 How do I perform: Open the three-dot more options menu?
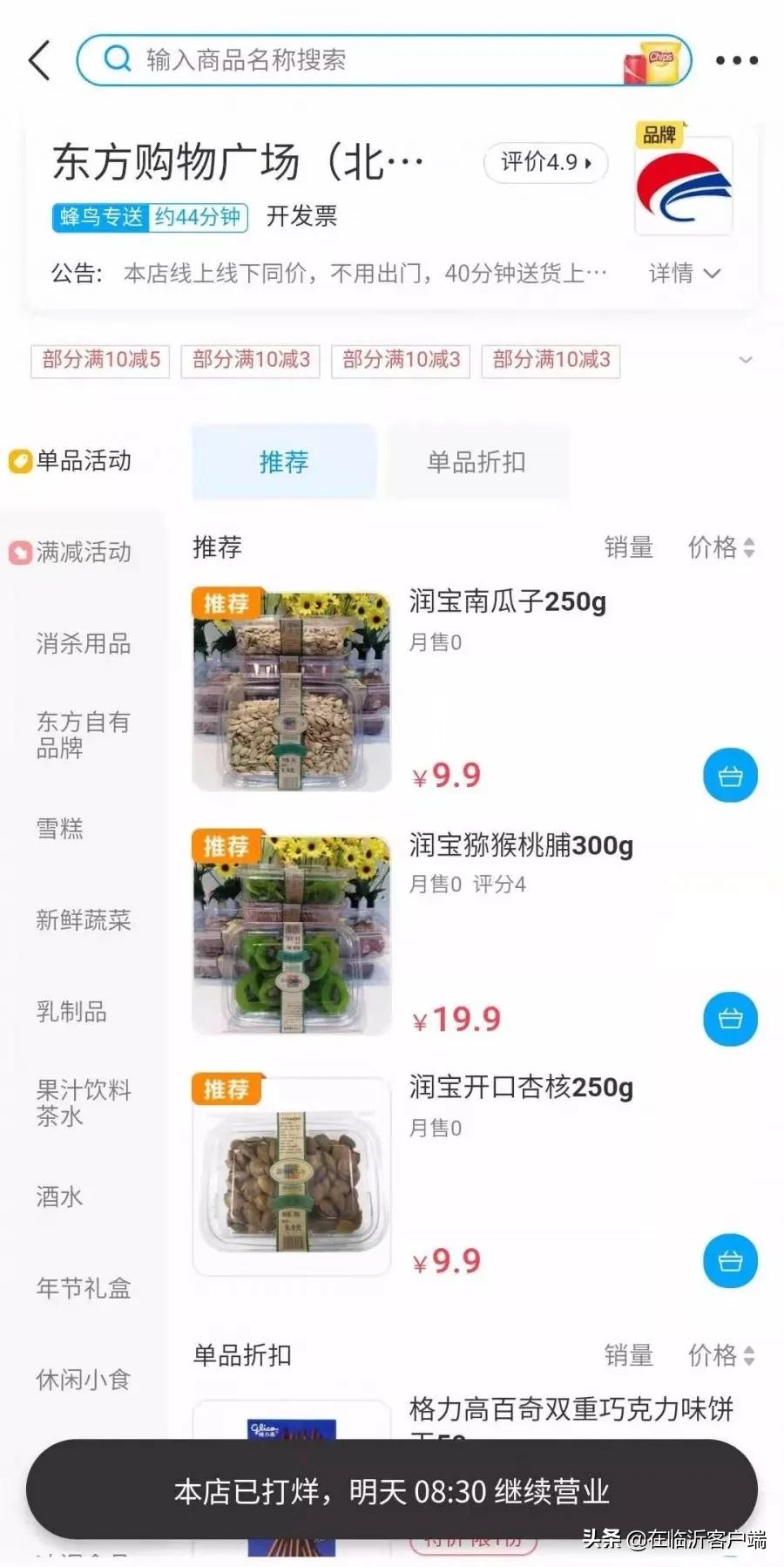[737, 59]
